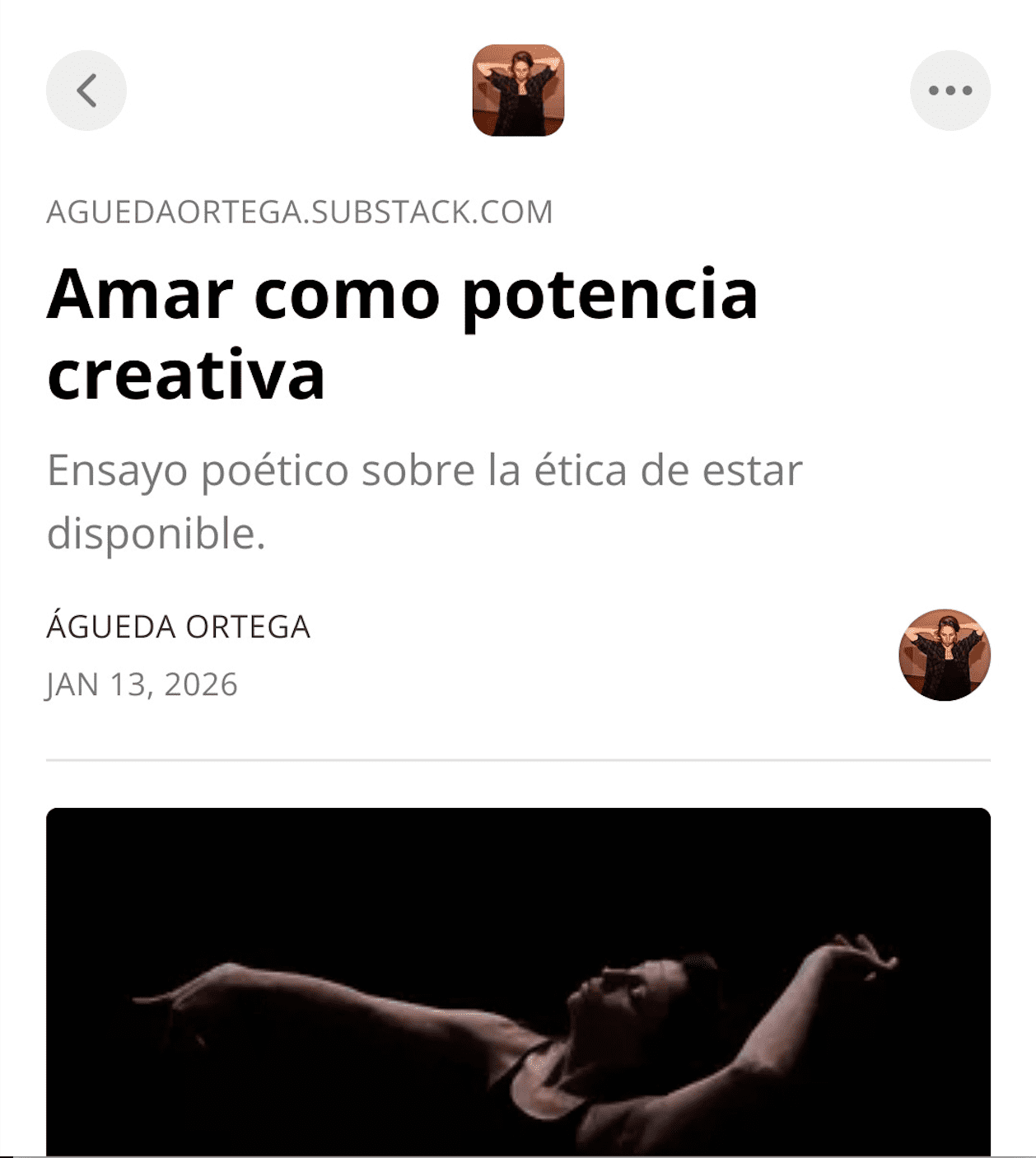1036x1158 pixels.
Task: Open Águeda Ortega's author avatar
Action: pyautogui.click(x=944, y=655)
